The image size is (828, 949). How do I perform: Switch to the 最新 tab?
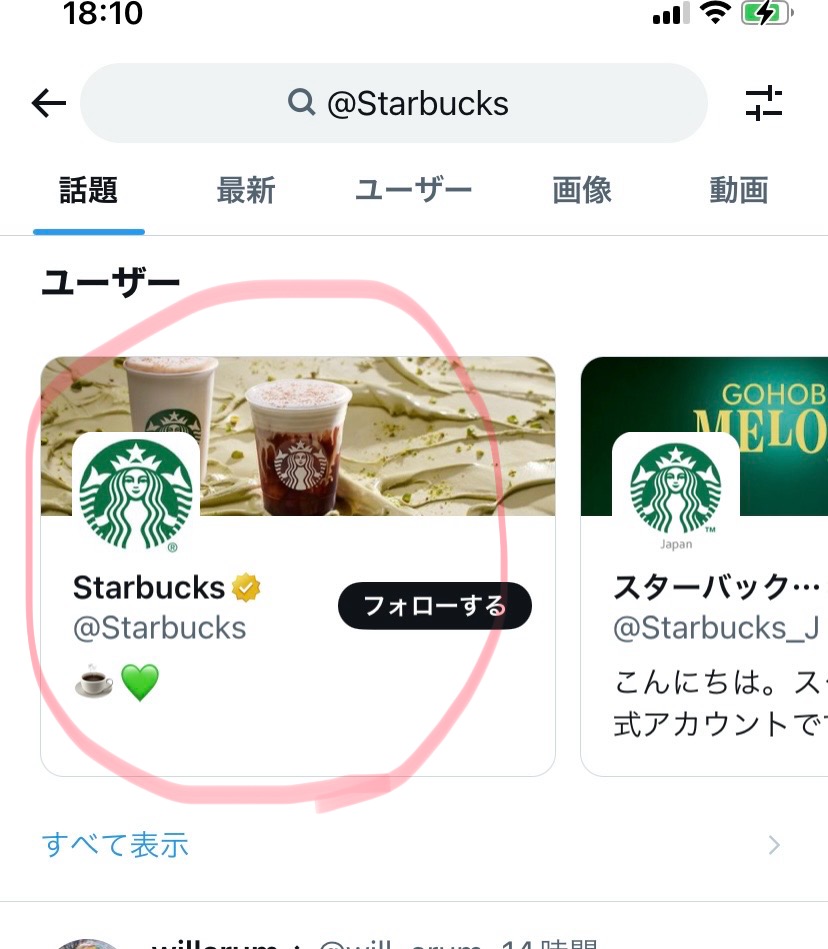tap(245, 190)
